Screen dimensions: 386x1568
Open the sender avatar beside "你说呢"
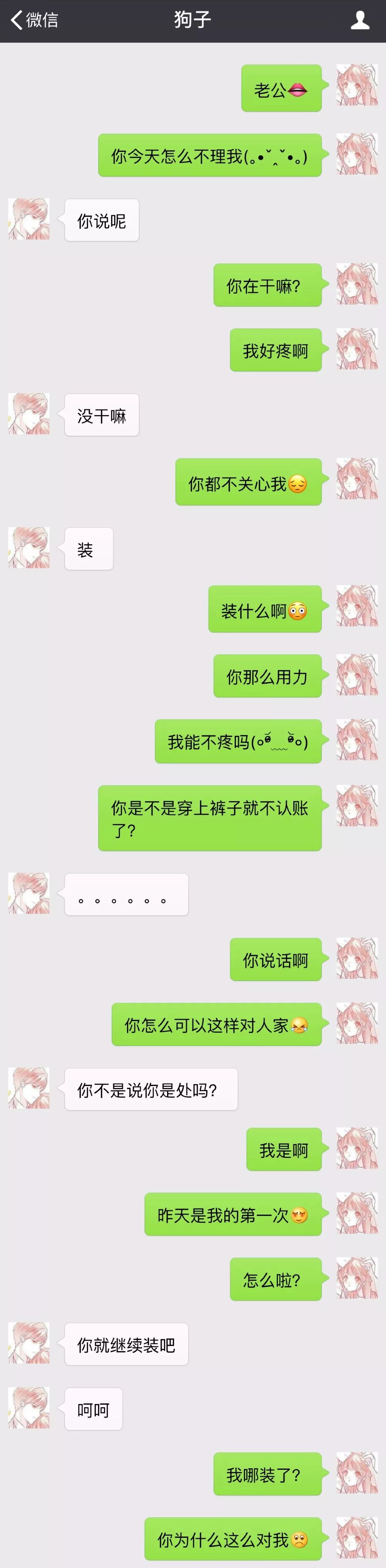(29, 218)
